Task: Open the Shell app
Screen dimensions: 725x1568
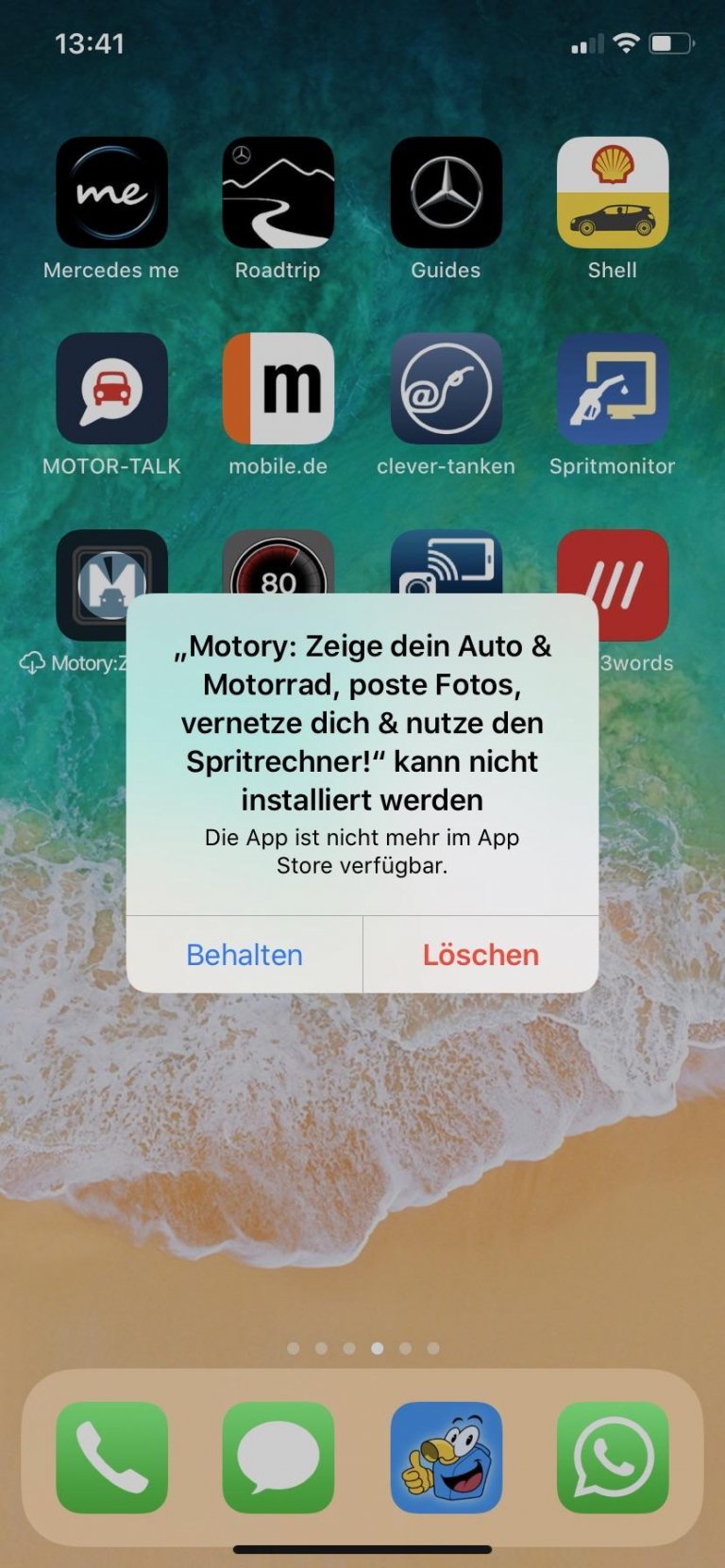Action: (613, 192)
